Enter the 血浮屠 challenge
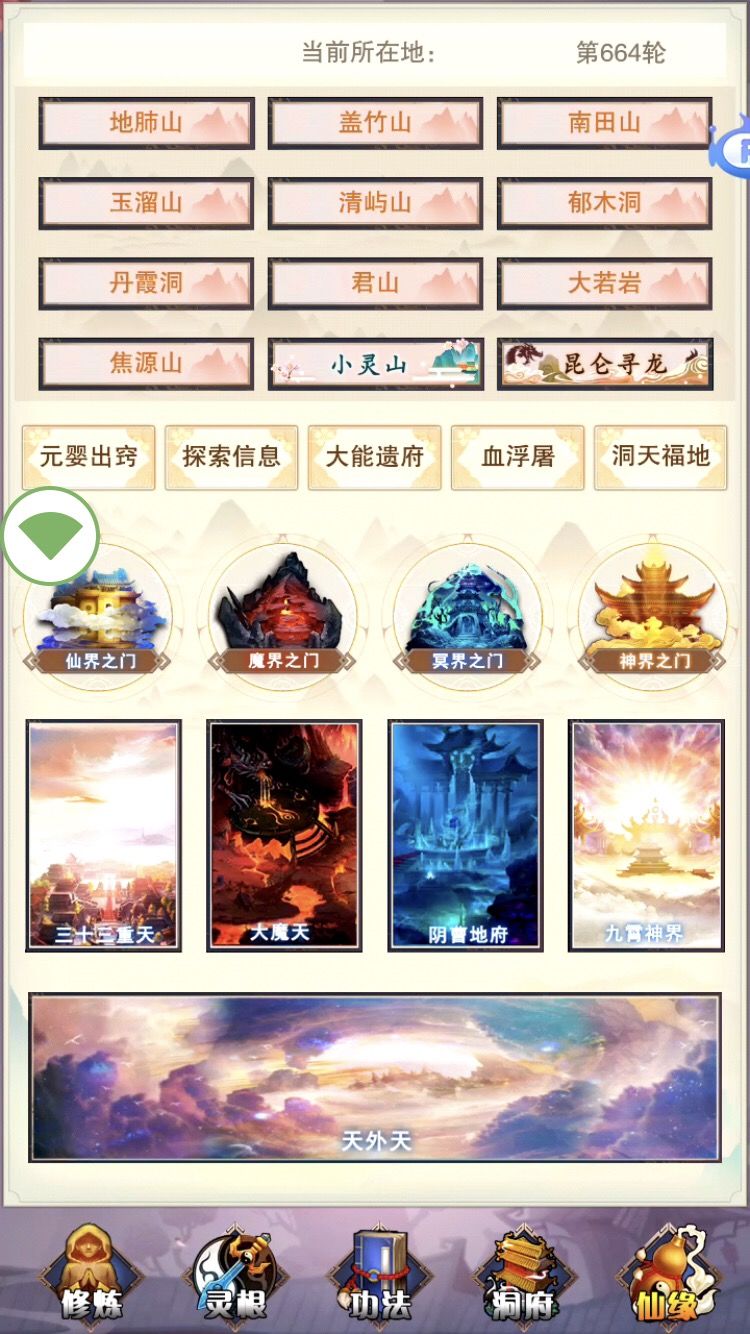Image resolution: width=750 pixels, height=1334 pixels. [x=517, y=457]
